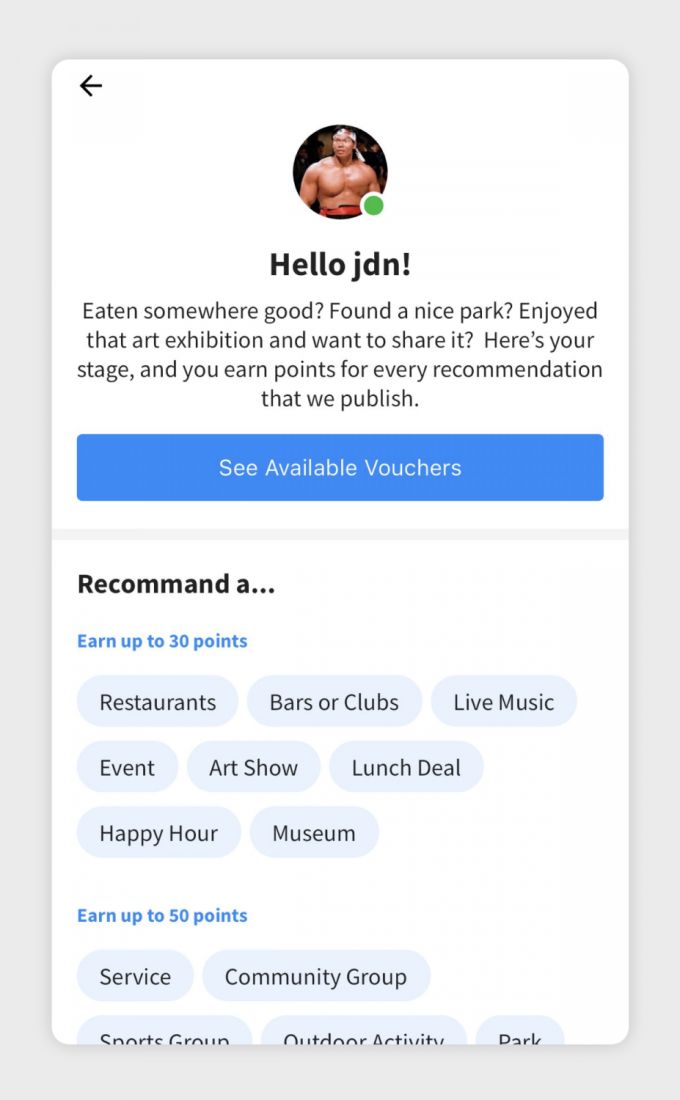
Task: Go back using the arrow icon
Action: [x=91, y=86]
